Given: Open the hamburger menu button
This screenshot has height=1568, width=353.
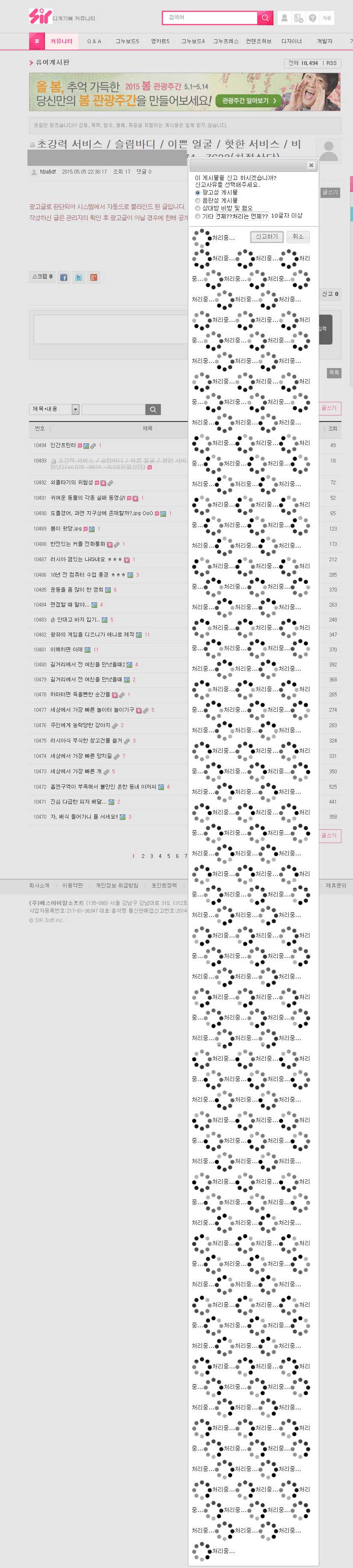Looking at the screenshot, I should [36, 41].
